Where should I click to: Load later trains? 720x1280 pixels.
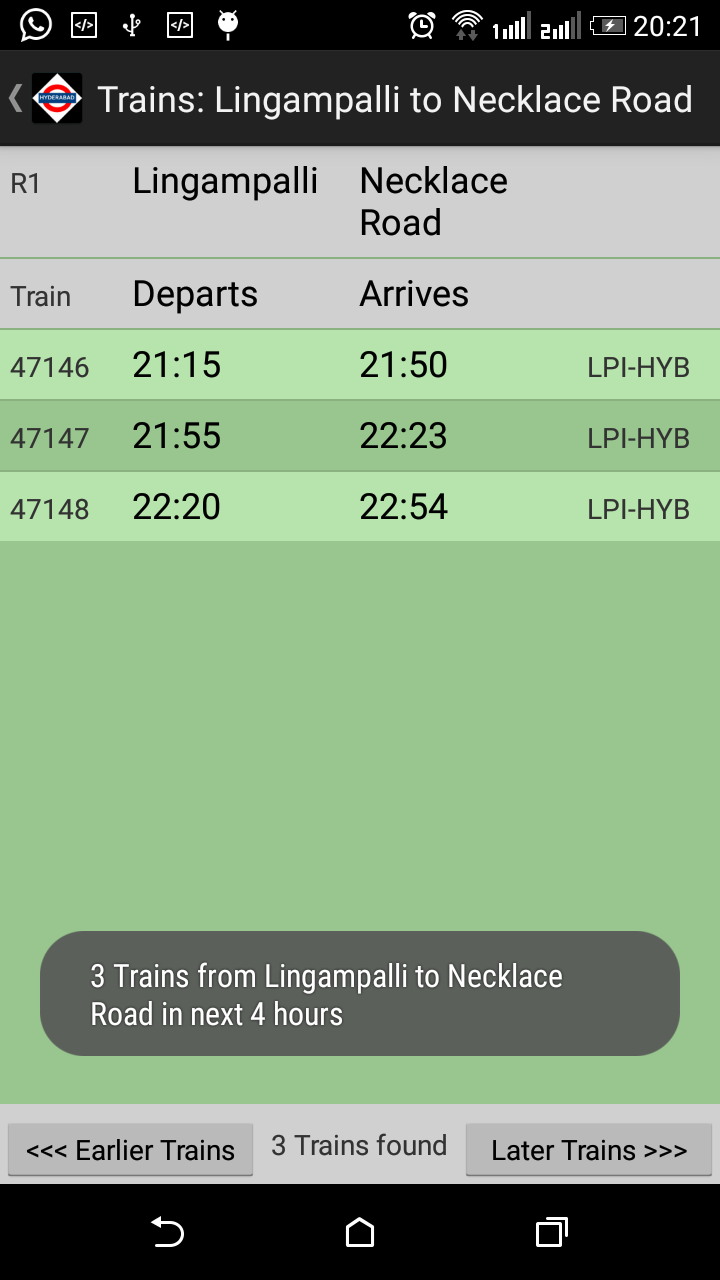(x=589, y=1150)
